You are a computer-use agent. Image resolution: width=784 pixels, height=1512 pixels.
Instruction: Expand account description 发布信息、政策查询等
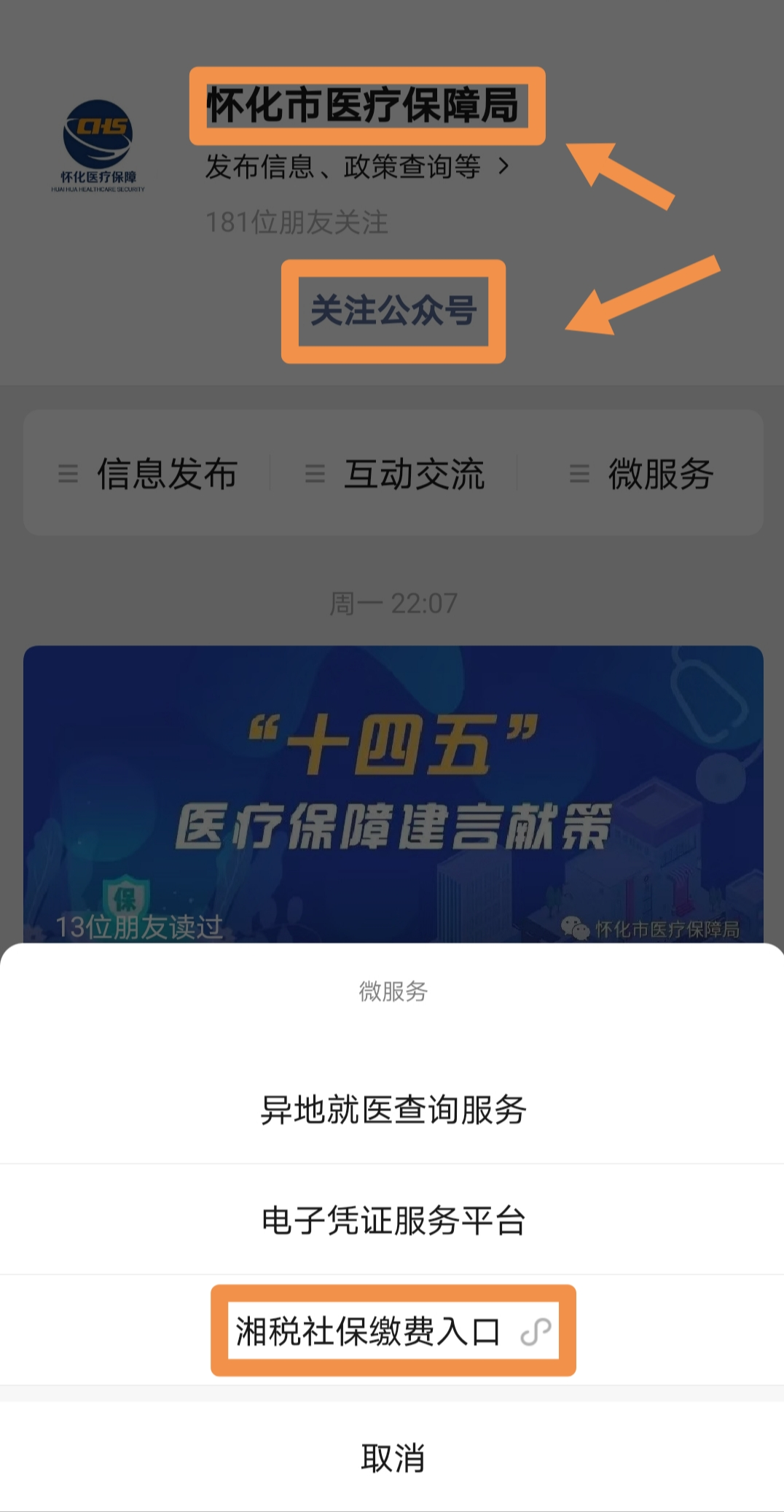point(357,167)
